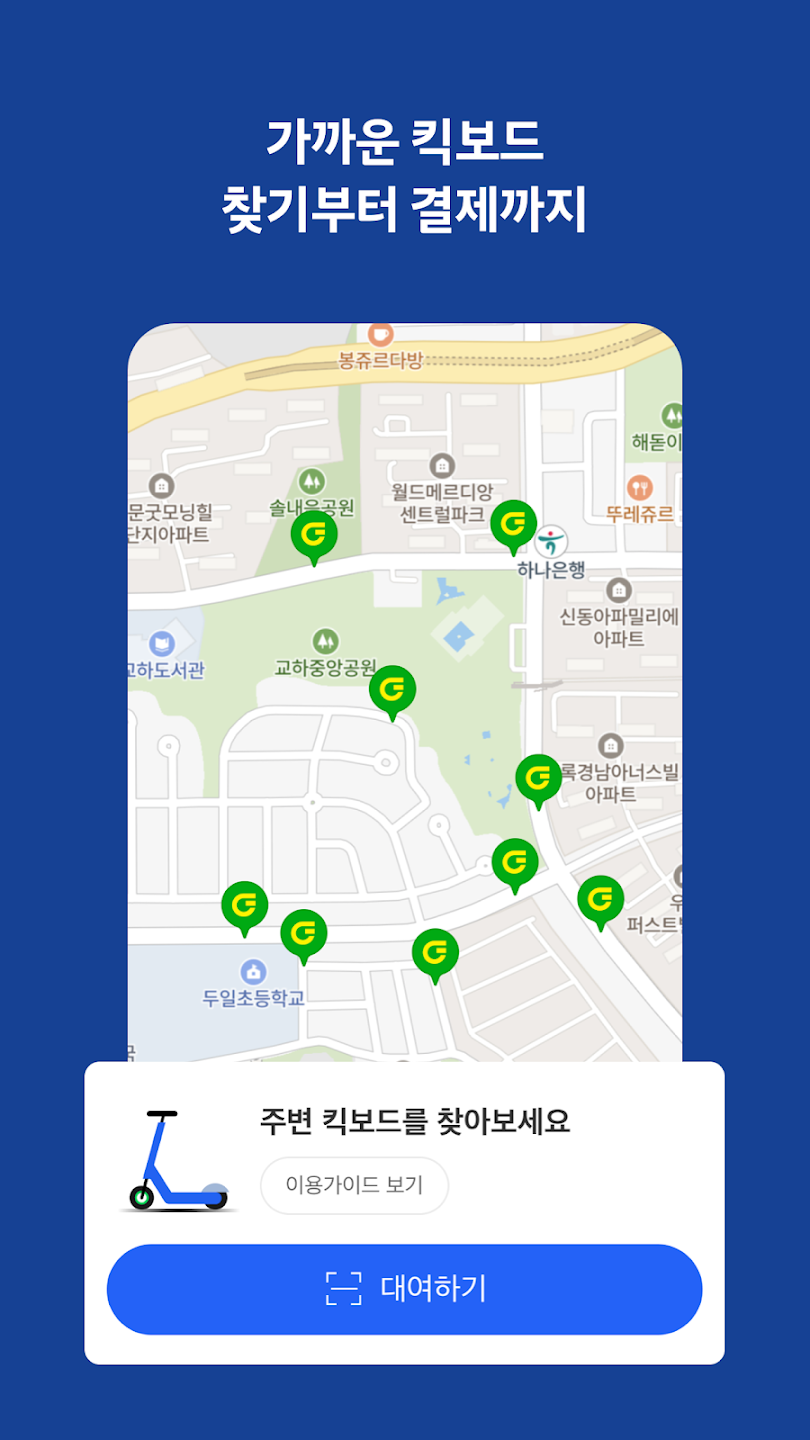Select the building icon for 월드메르디앙 센트럴파크
Screen dimensions: 810x1440
click(x=440, y=467)
